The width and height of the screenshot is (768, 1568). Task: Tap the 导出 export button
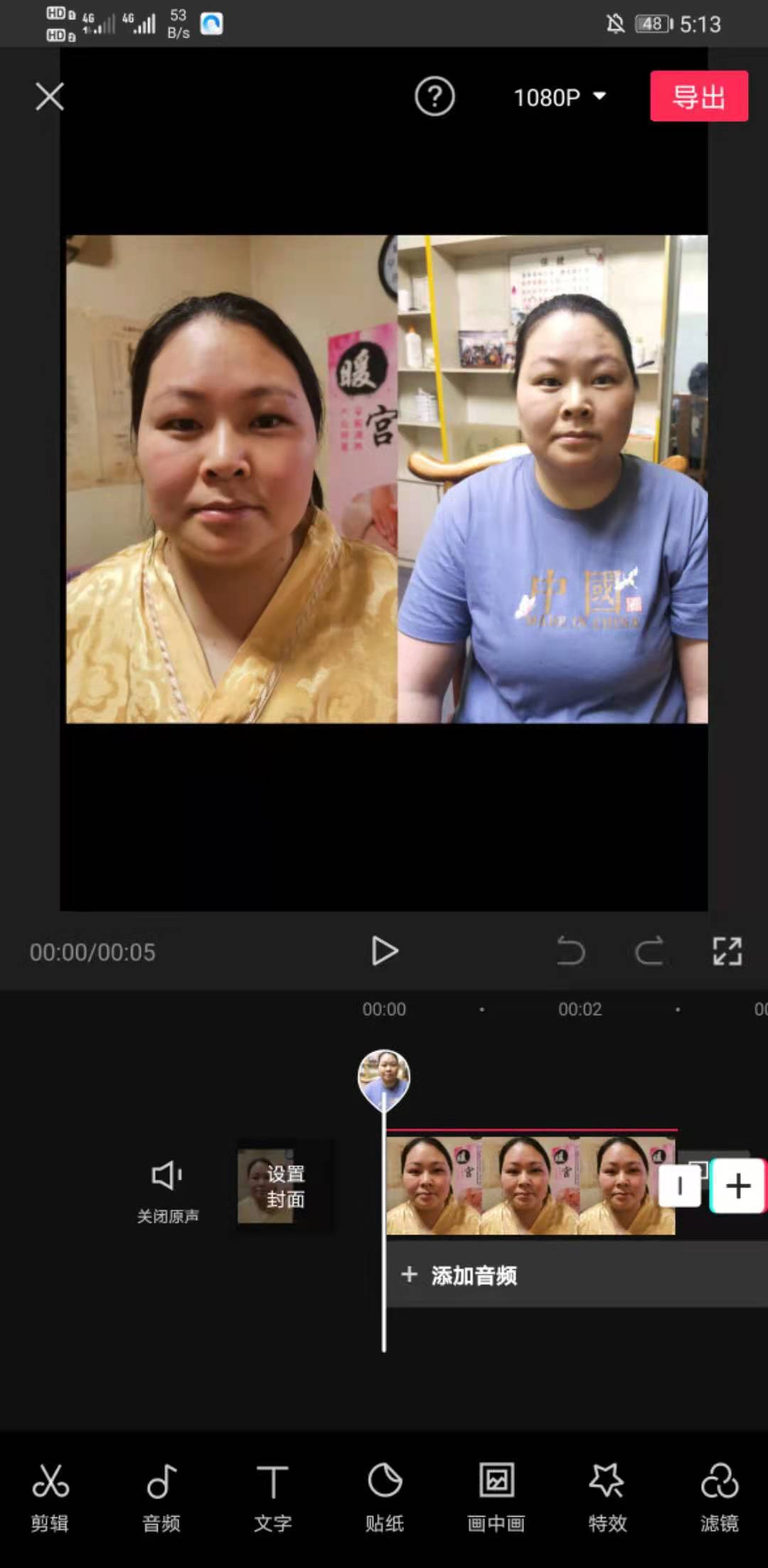coord(698,96)
